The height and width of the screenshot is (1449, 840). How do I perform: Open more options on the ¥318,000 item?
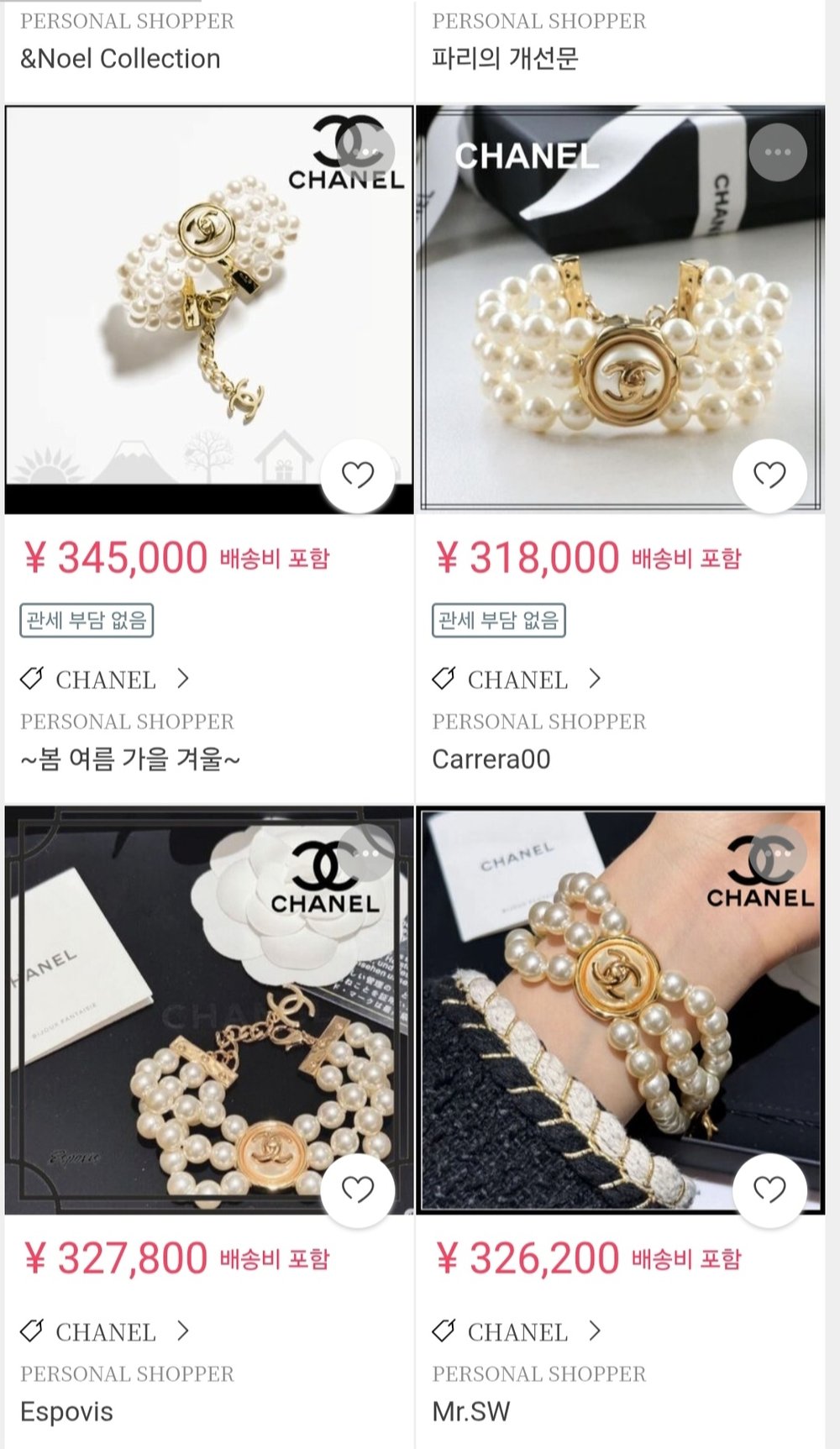[x=778, y=152]
